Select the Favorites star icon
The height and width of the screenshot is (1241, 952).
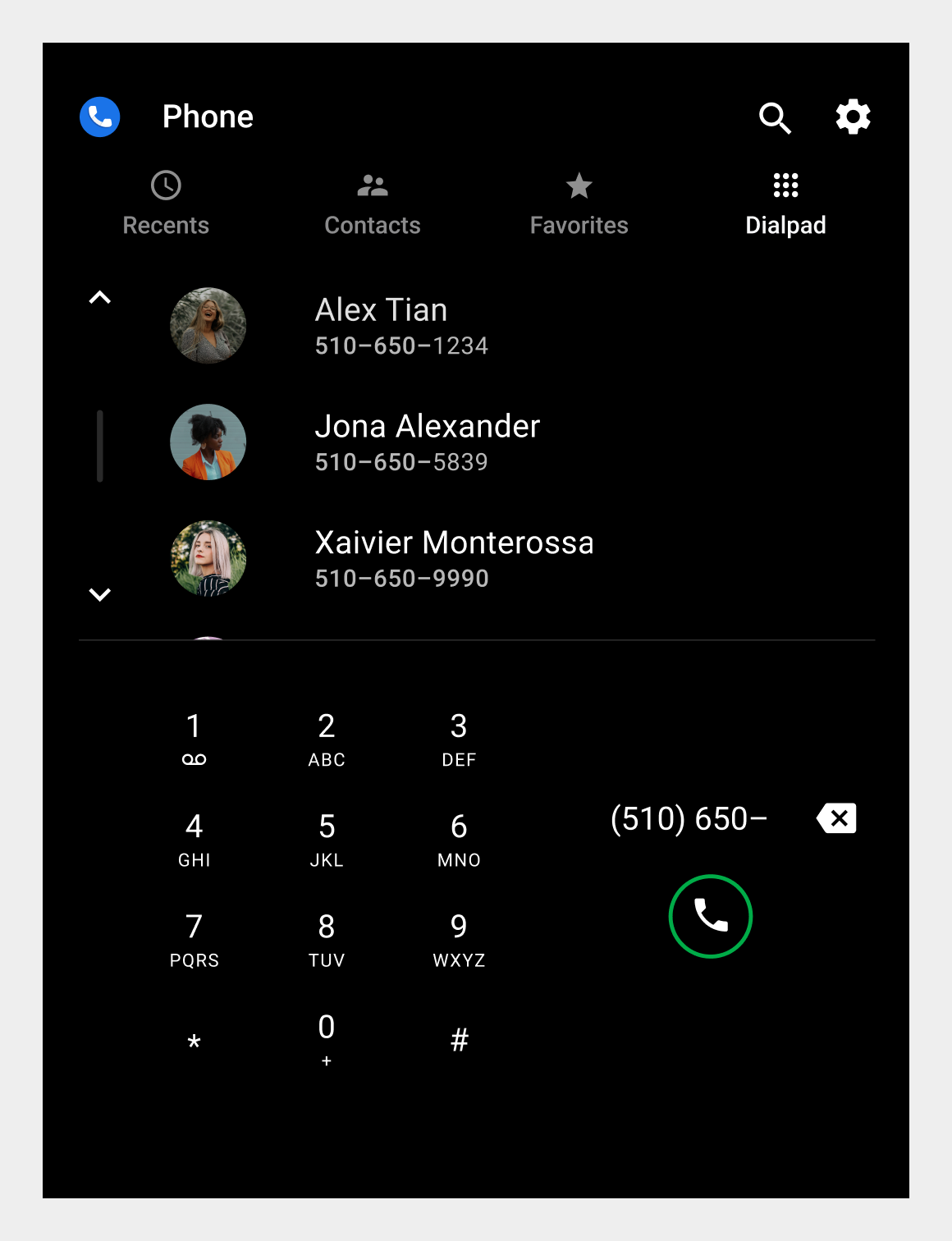pos(579,186)
